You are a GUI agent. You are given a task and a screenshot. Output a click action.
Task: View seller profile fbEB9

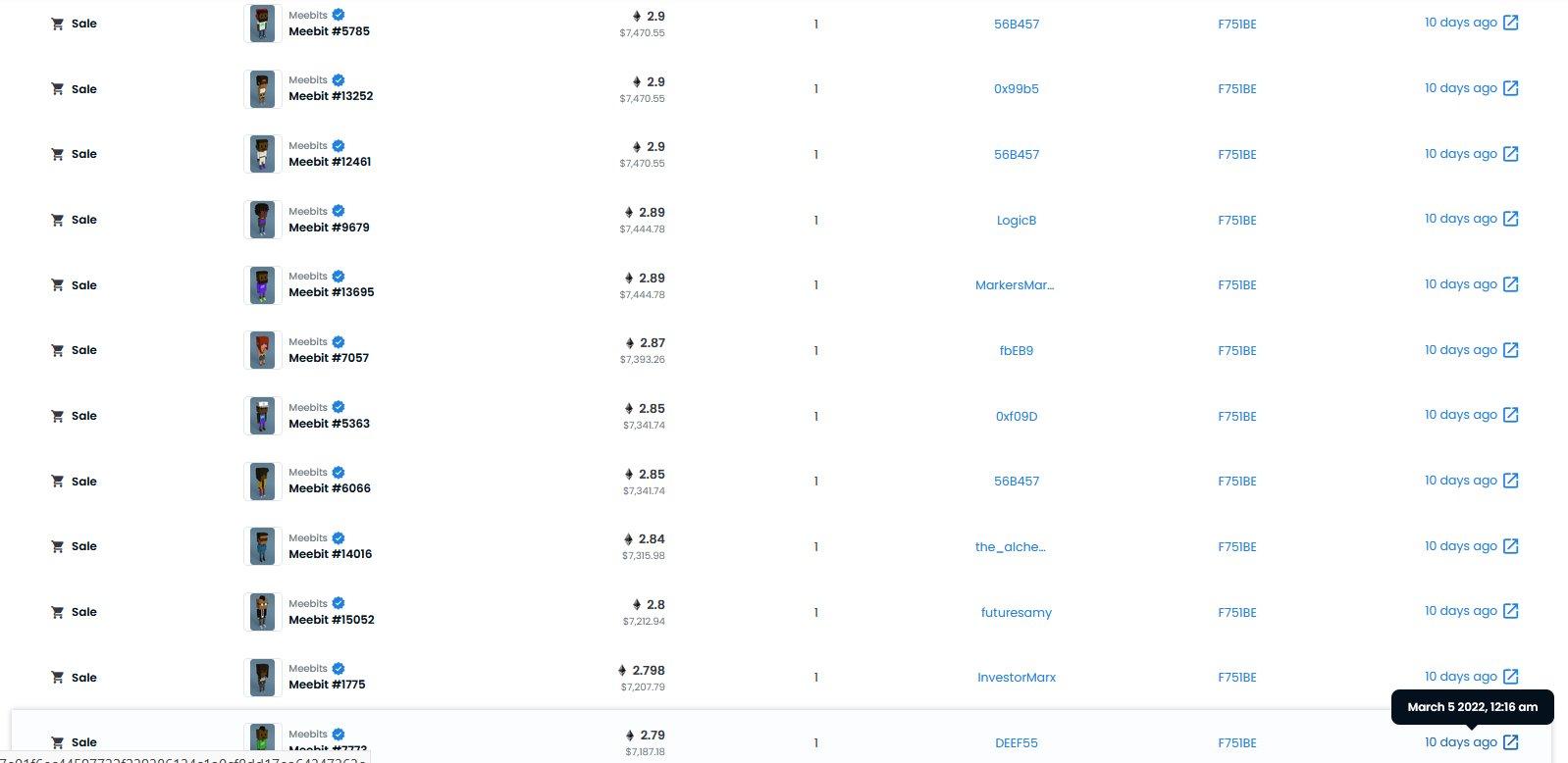point(1016,351)
